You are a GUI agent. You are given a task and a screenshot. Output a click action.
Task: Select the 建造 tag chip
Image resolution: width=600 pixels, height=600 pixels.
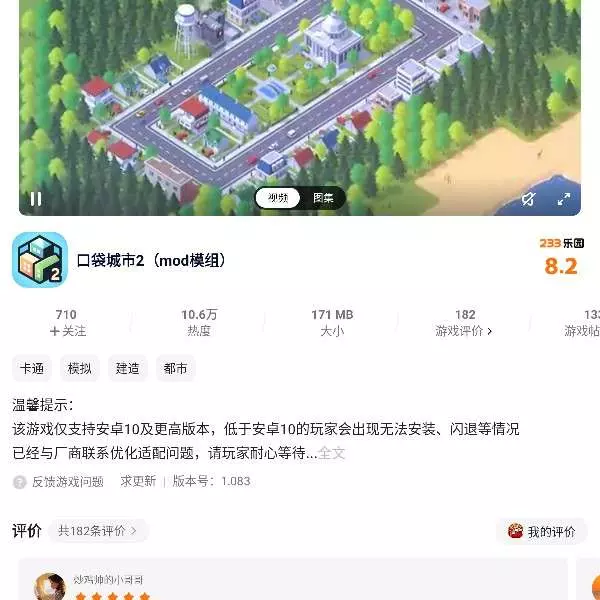pos(128,368)
